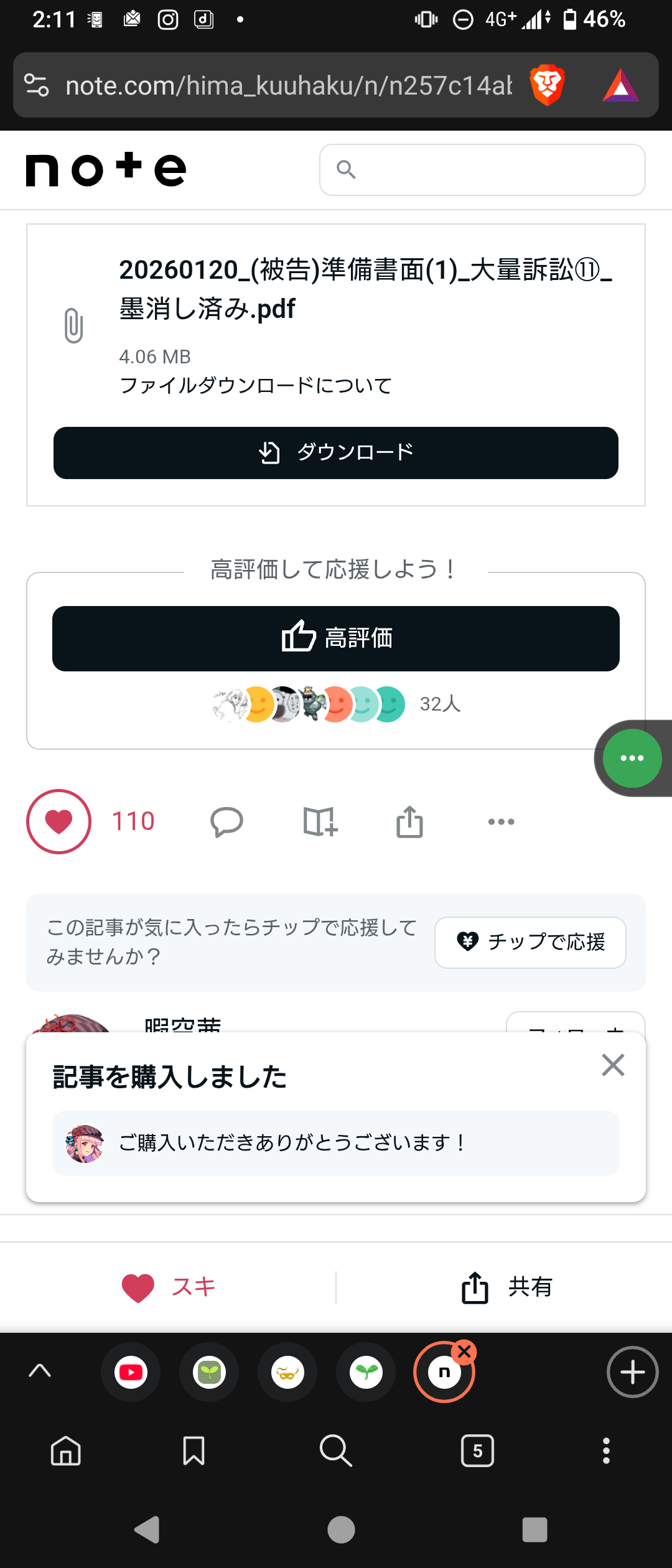
Task: Give a 高評価 thumbs-up rating
Action: click(x=336, y=638)
